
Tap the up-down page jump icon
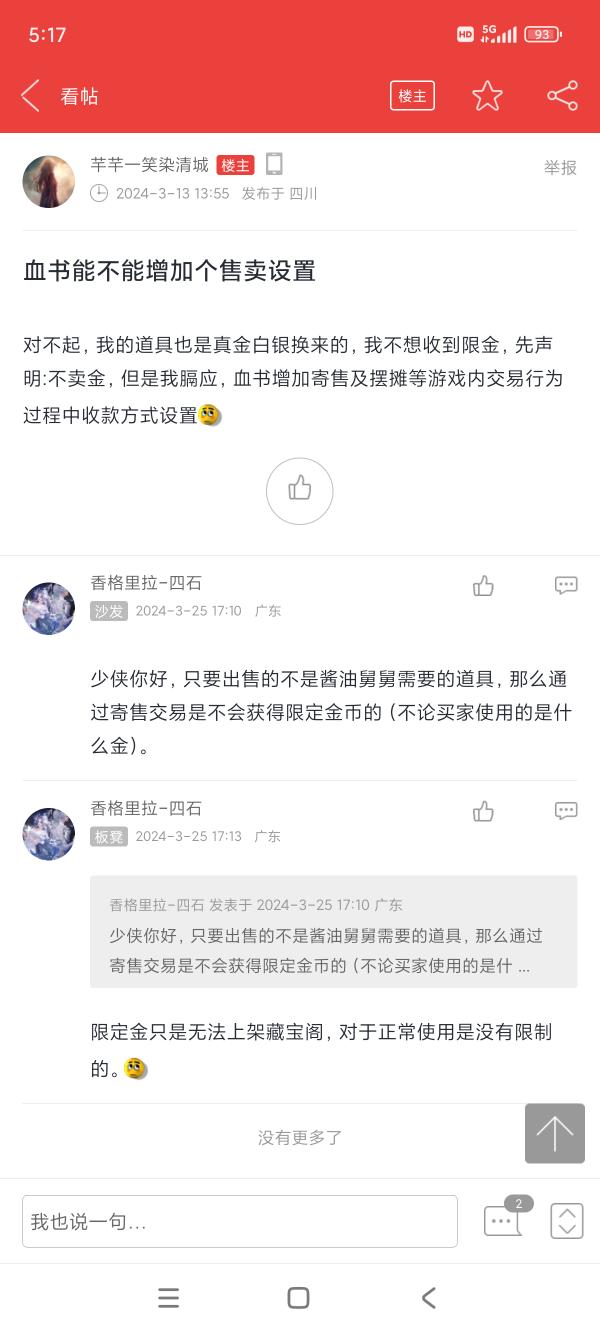tap(567, 1221)
